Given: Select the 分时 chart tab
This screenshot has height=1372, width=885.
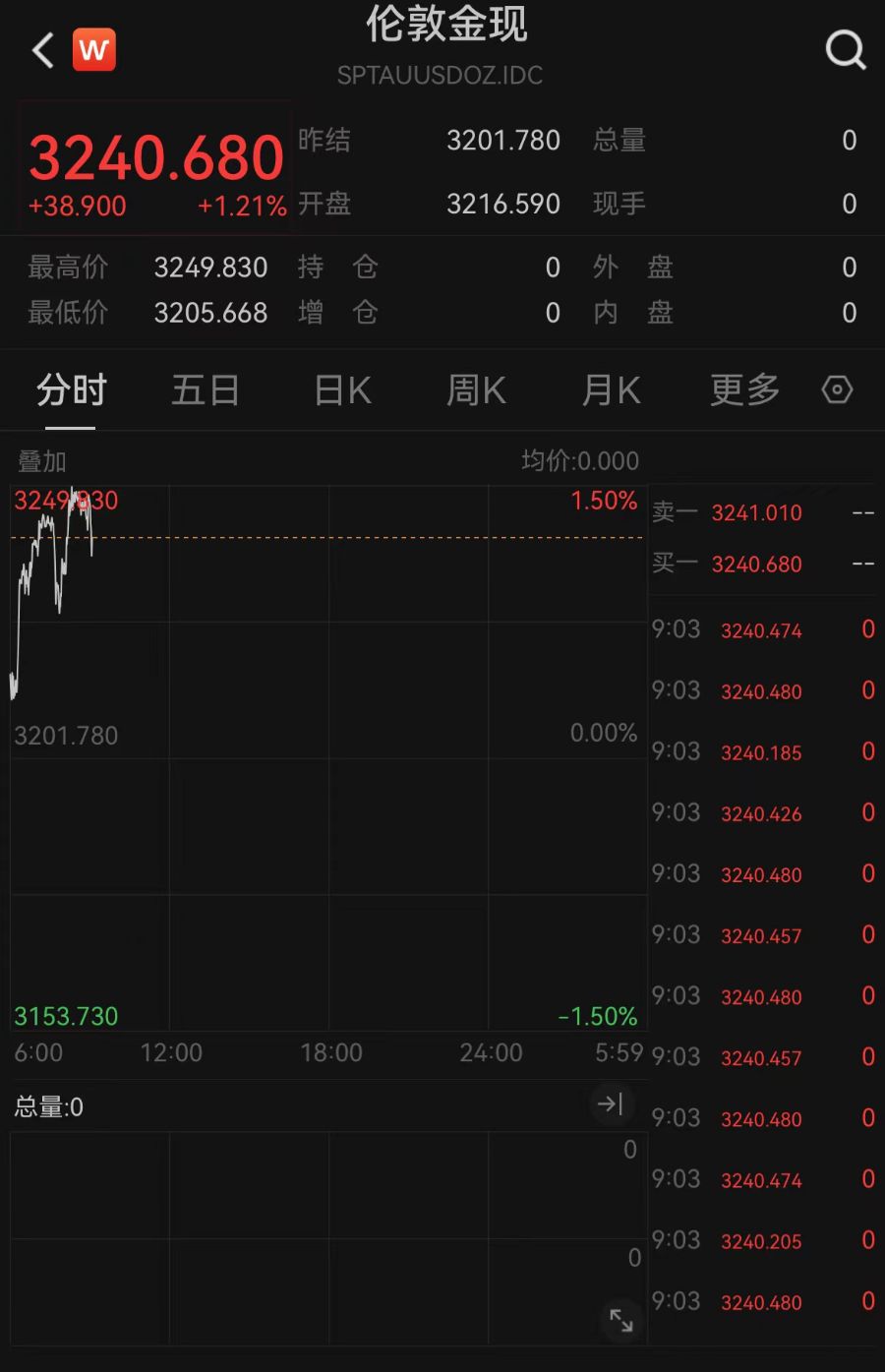Looking at the screenshot, I should point(71,390).
